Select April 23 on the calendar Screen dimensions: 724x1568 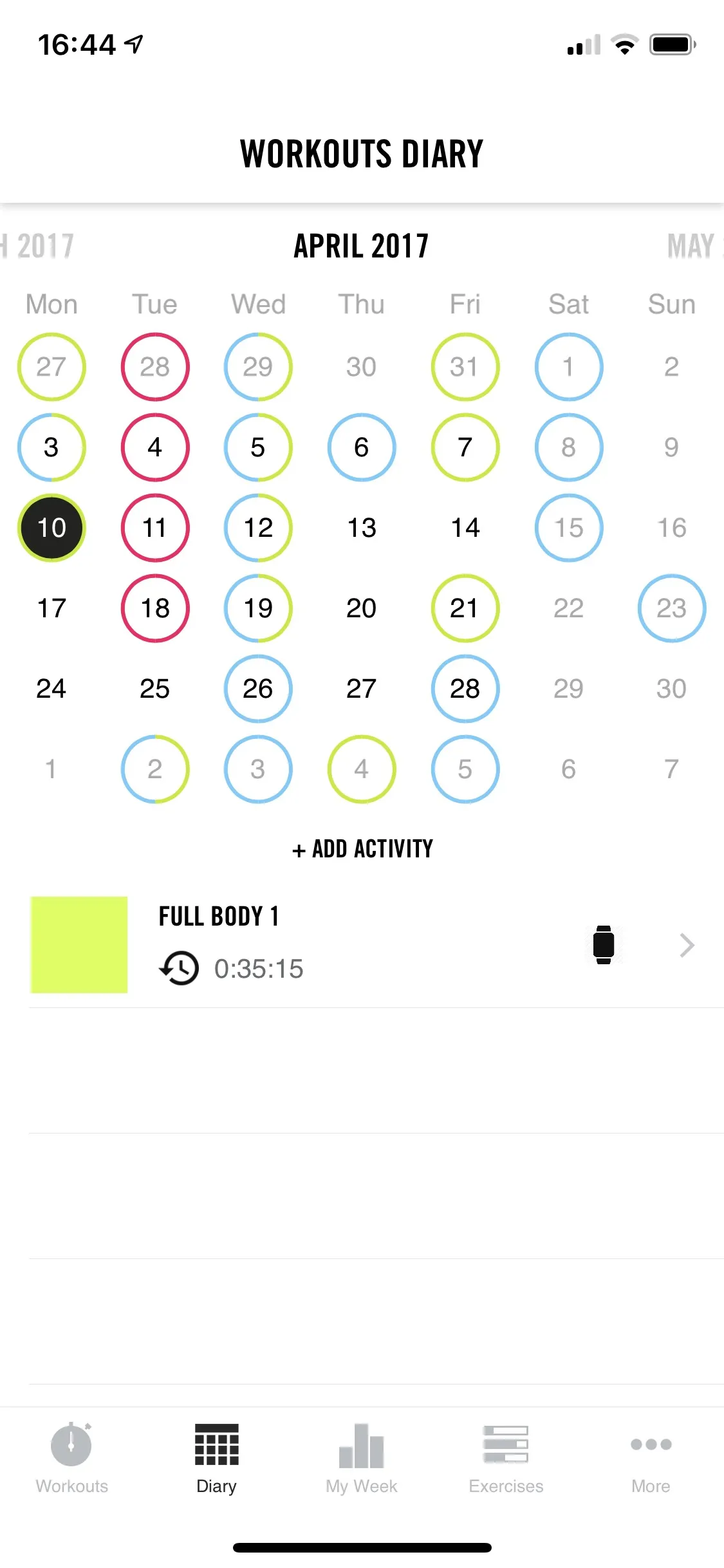[671, 608]
